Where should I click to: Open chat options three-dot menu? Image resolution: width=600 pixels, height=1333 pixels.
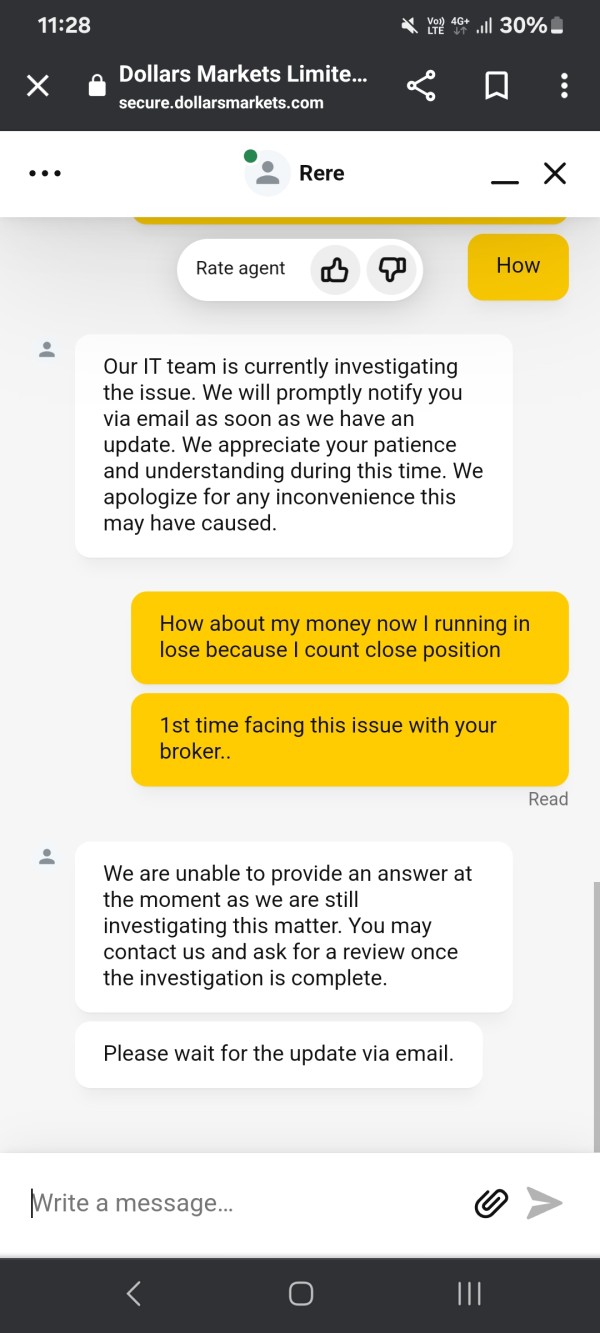tap(45, 174)
